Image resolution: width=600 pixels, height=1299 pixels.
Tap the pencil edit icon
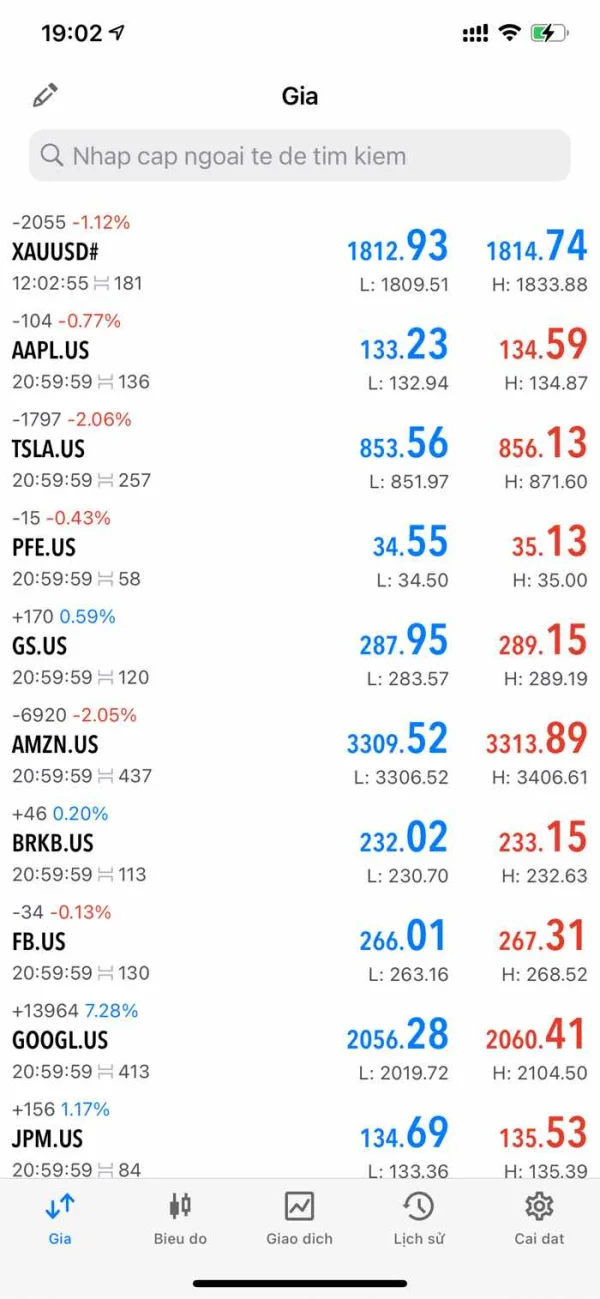(45, 96)
